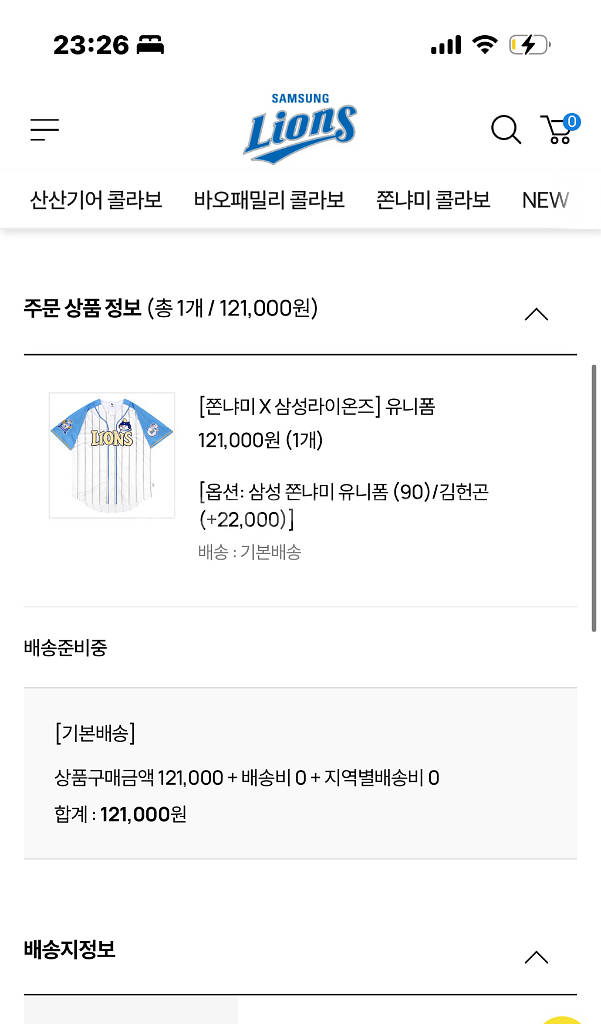Open the hamburger menu drawer

click(x=45, y=129)
